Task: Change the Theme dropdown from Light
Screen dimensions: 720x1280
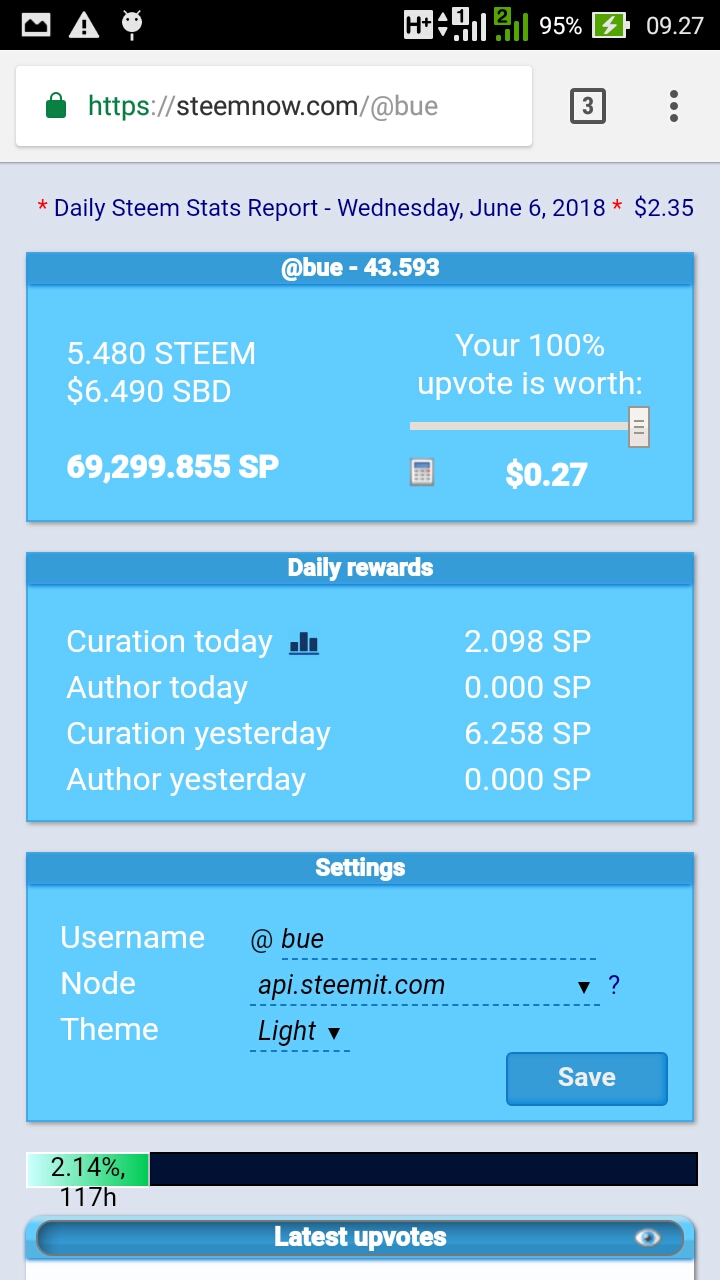Action: point(299,1031)
